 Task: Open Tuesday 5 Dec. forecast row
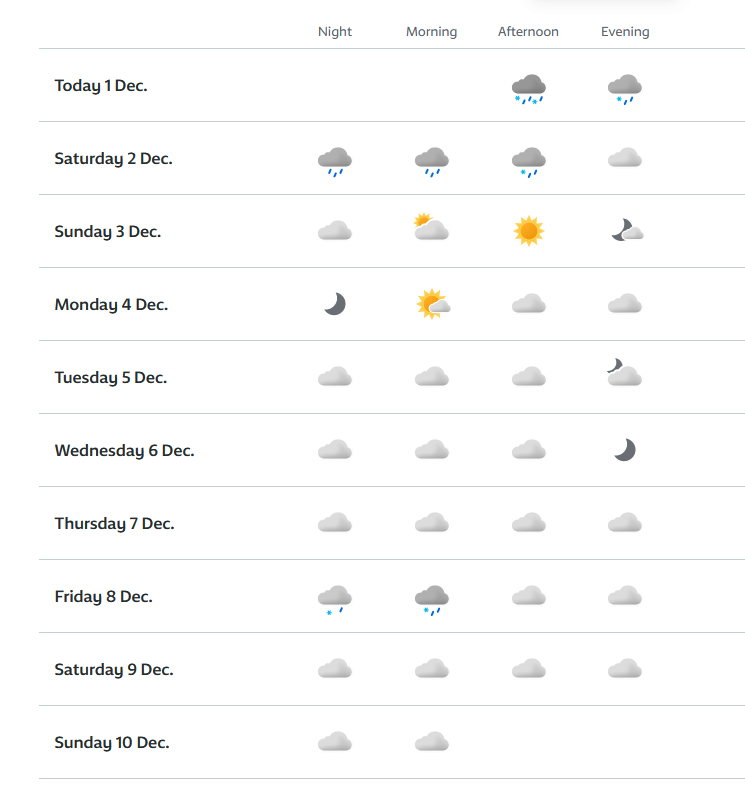pos(110,378)
